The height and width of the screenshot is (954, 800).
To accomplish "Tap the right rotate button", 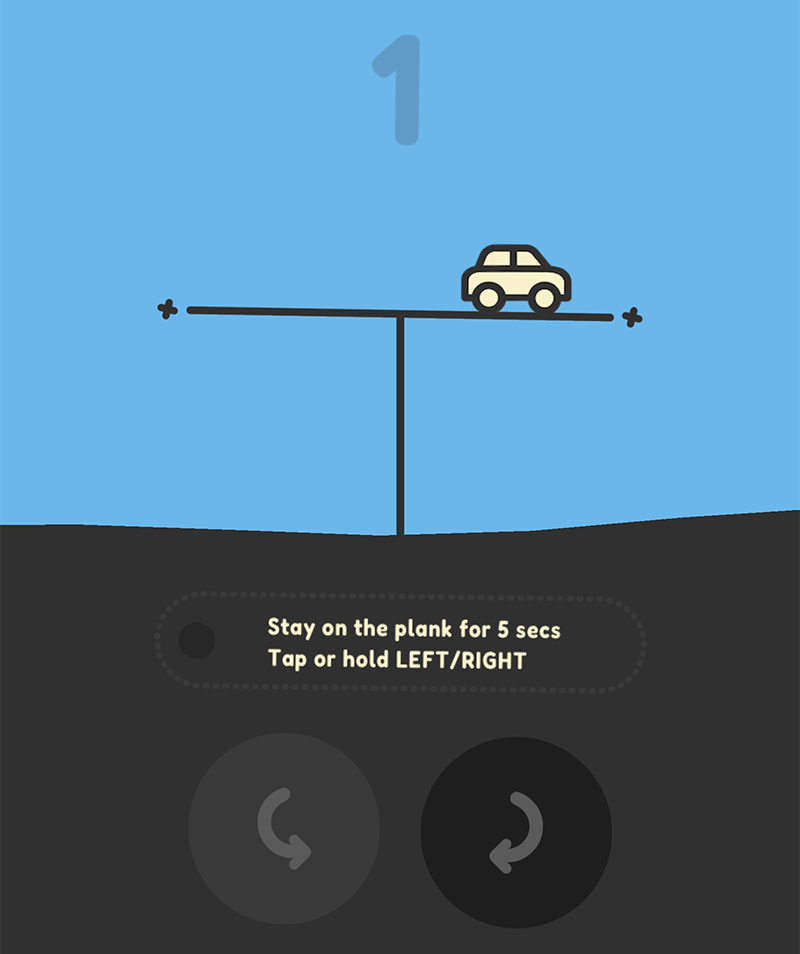I will coord(516,832).
